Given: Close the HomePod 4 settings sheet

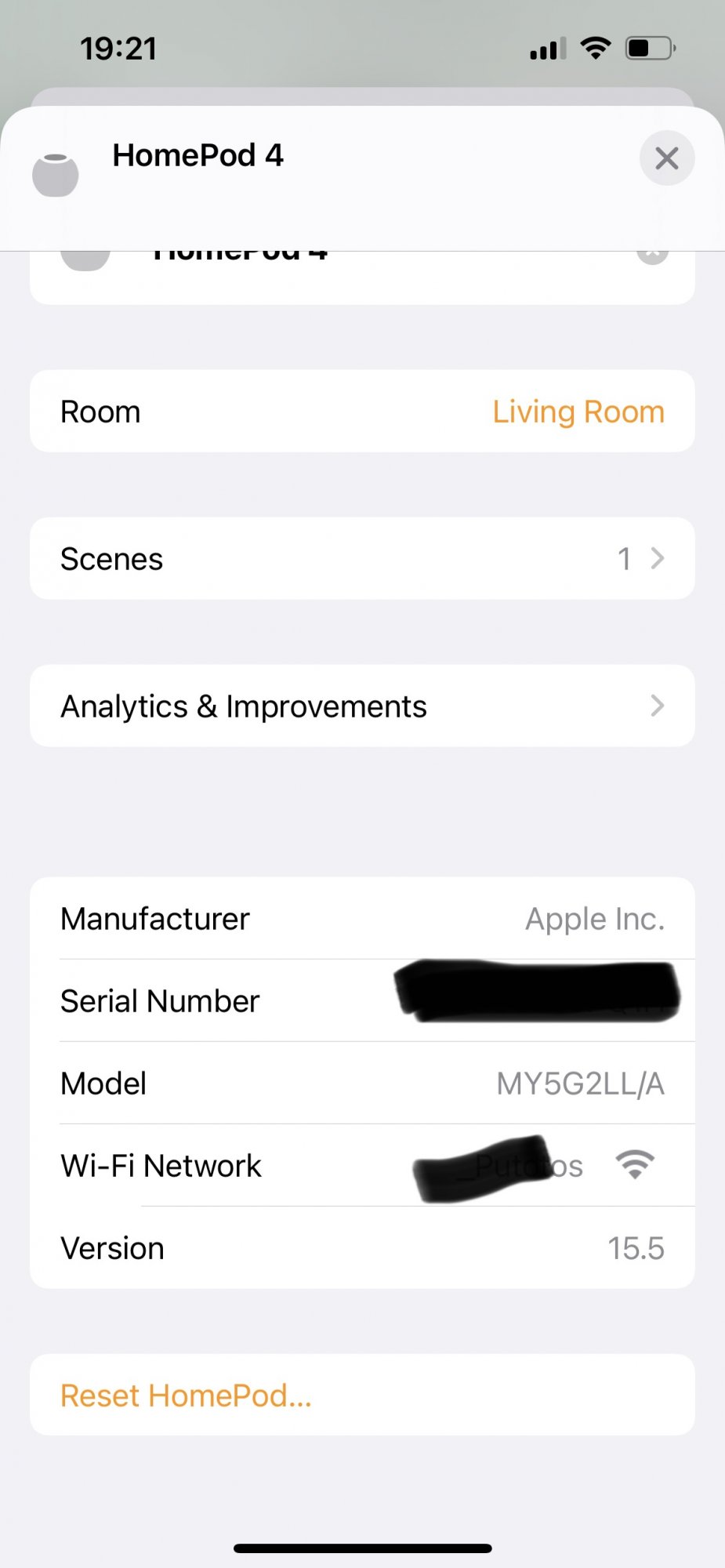Looking at the screenshot, I should point(666,158).
